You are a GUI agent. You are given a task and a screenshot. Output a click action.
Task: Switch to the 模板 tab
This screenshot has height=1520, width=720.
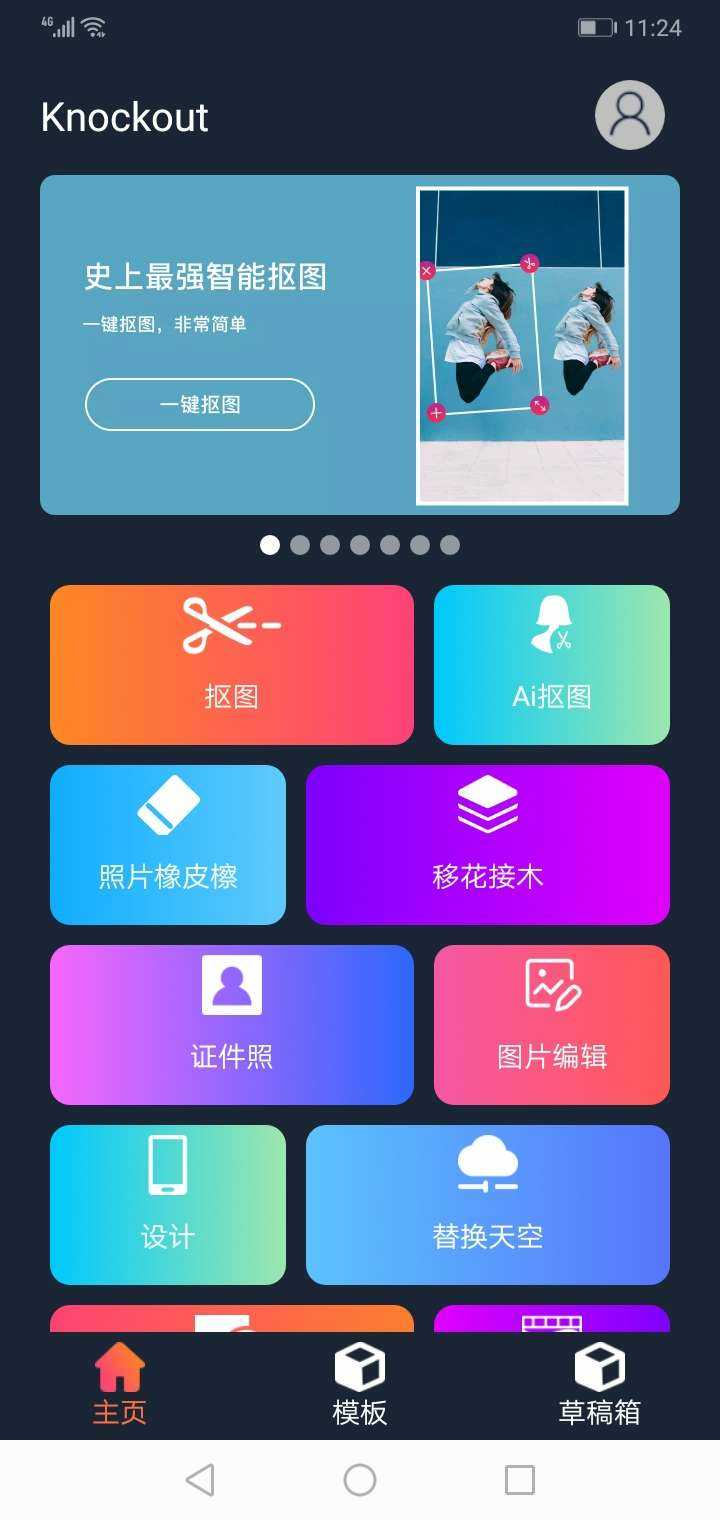tap(359, 1385)
